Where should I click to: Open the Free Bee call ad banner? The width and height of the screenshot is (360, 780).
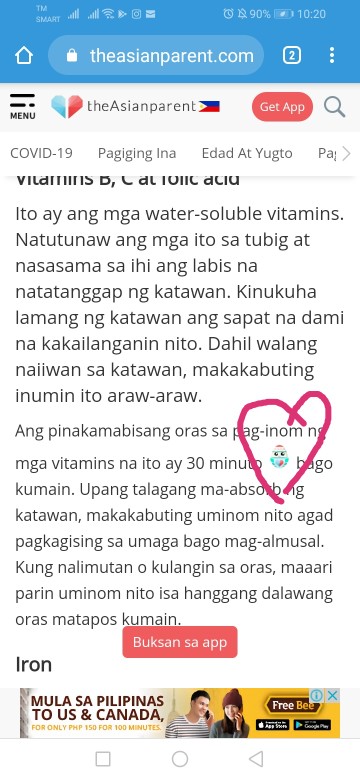pos(180,713)
